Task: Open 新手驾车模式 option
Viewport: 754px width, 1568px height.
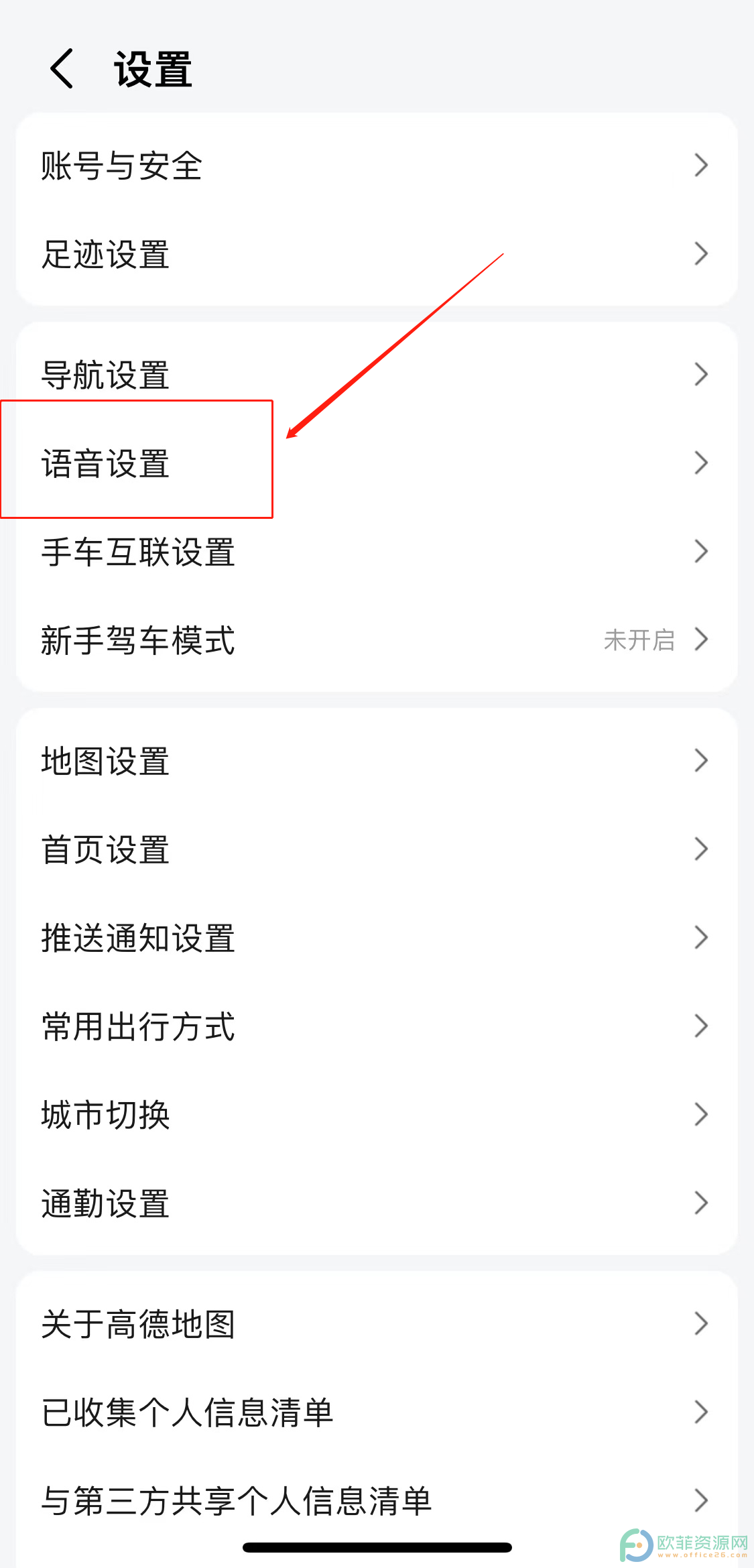Action: [375, 640]
